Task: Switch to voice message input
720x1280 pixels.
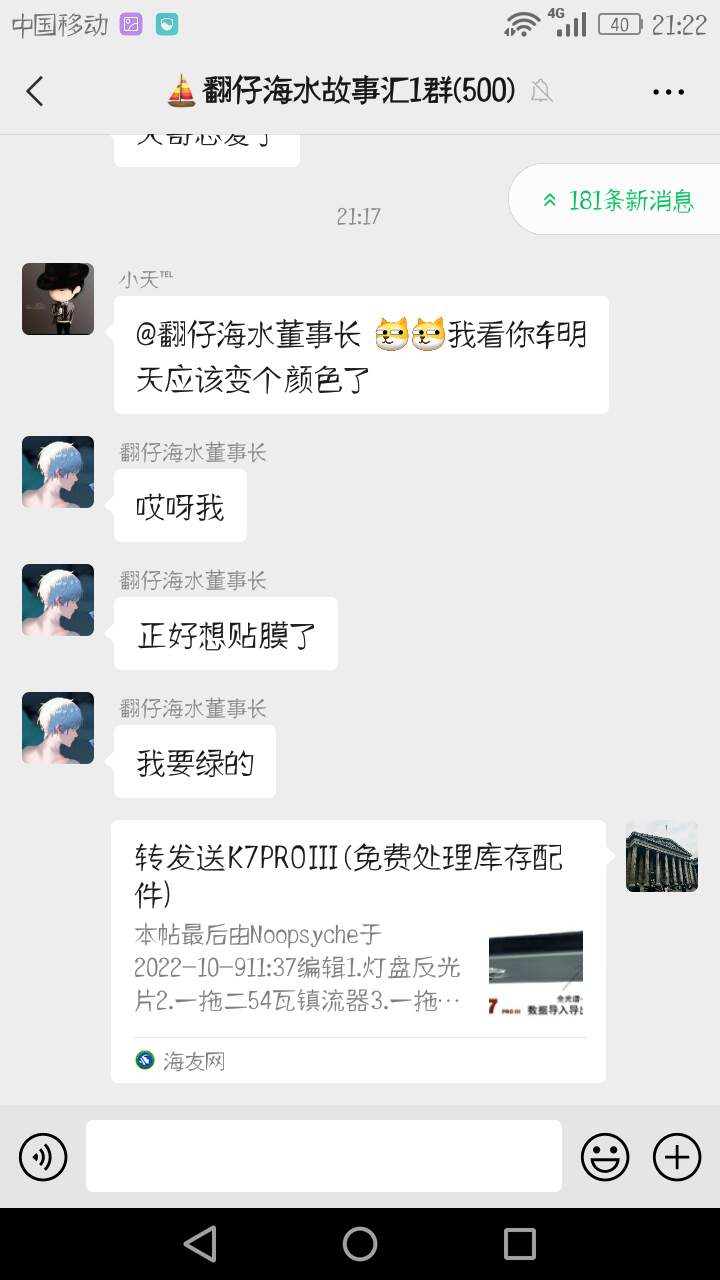Action: click(43, 1157)
